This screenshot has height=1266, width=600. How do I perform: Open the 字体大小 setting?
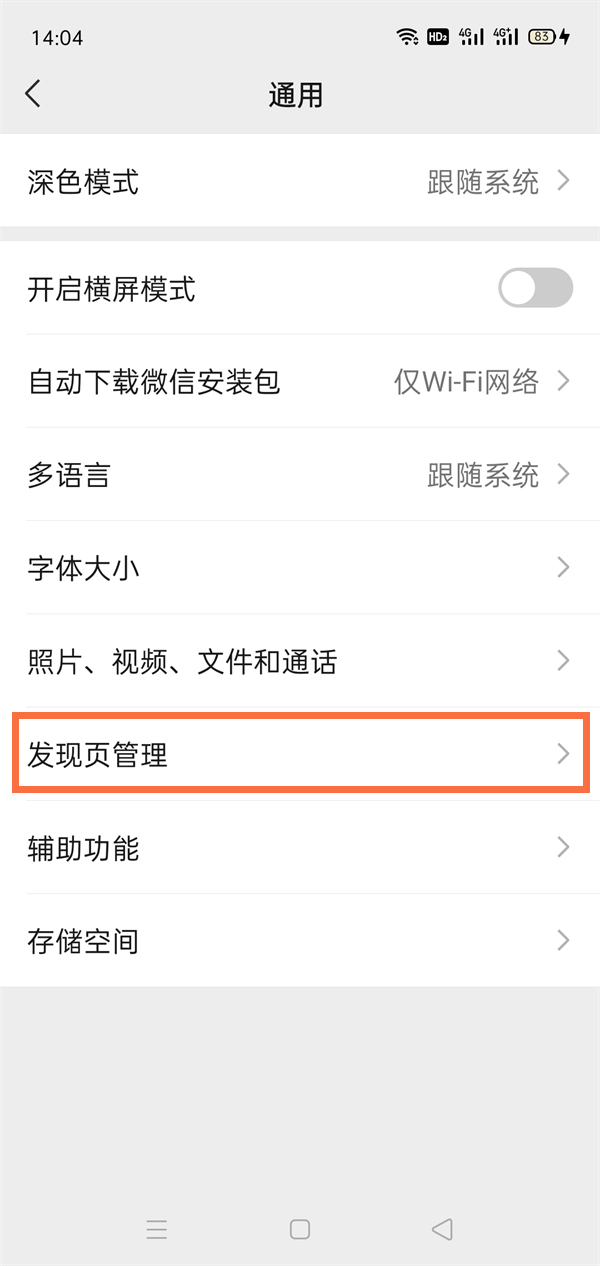[x=300, y=568]
